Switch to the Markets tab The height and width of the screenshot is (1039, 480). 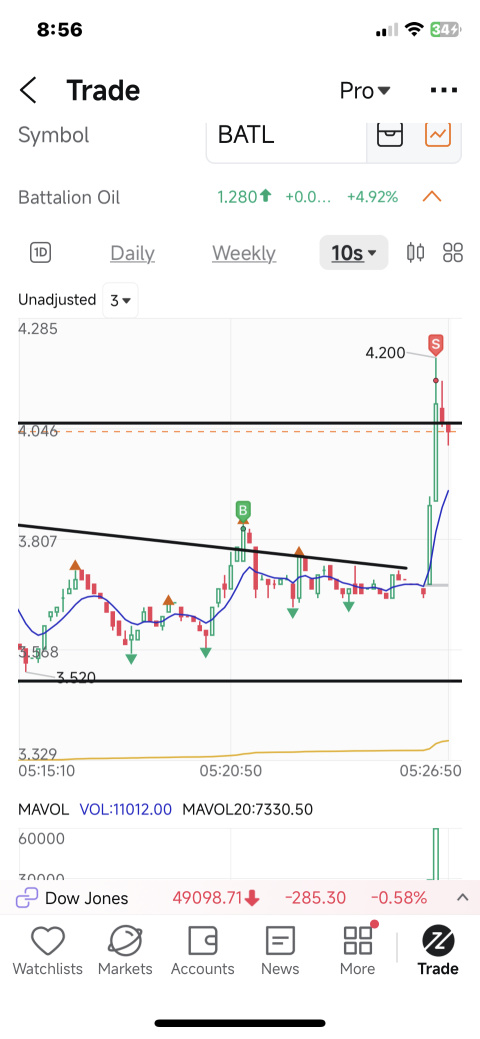click(x=125, y=951)
